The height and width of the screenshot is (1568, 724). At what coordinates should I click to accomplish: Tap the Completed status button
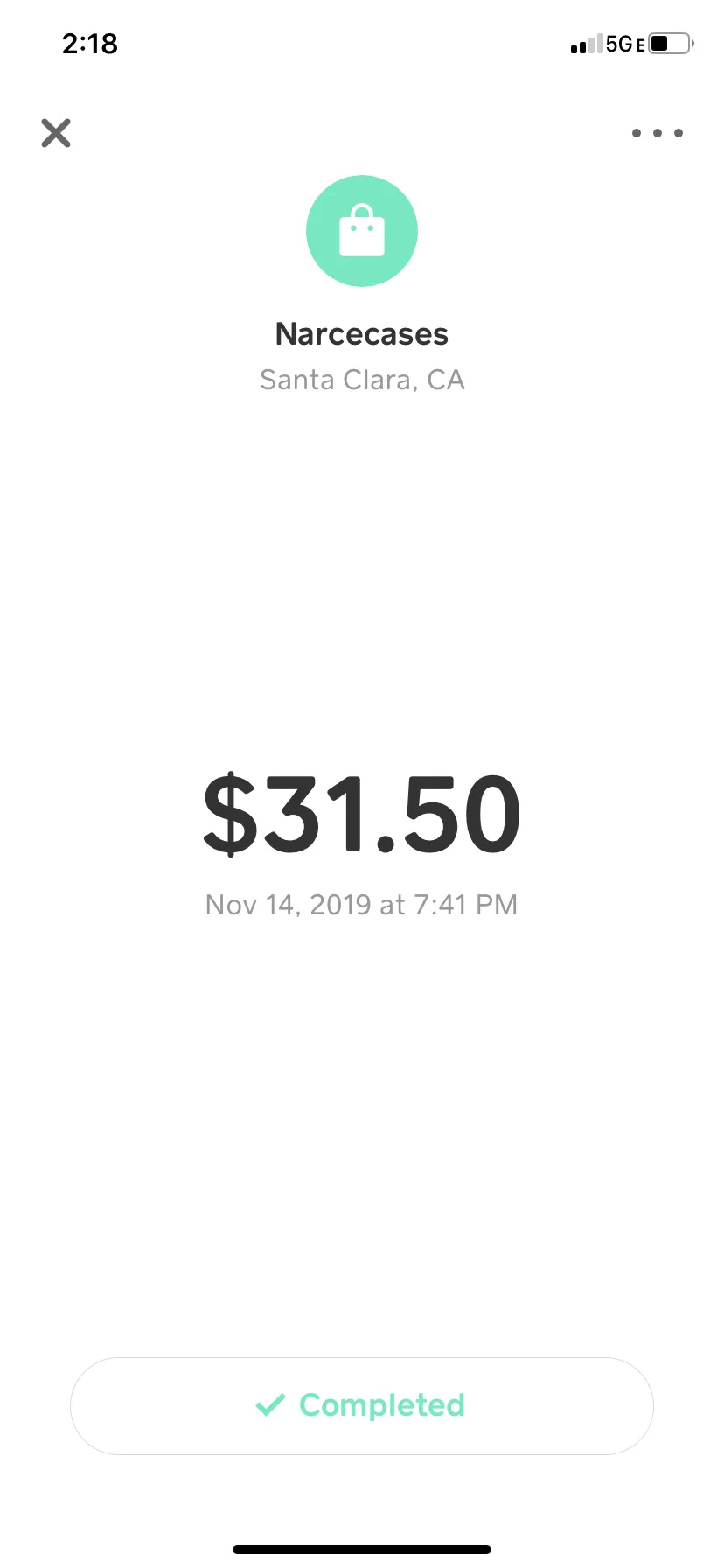(x=362, y=1406)
